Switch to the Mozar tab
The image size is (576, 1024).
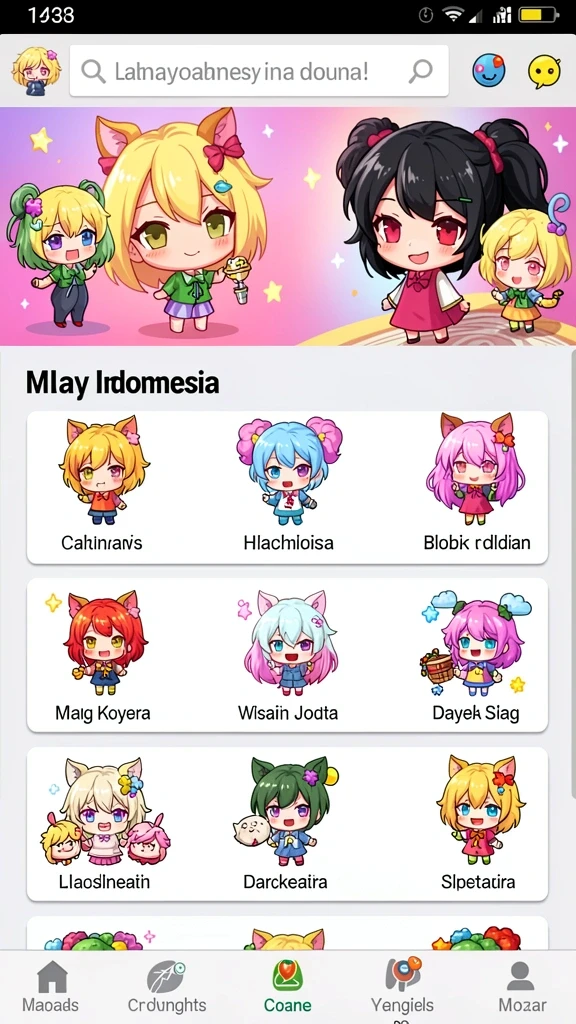click(522, 986)
